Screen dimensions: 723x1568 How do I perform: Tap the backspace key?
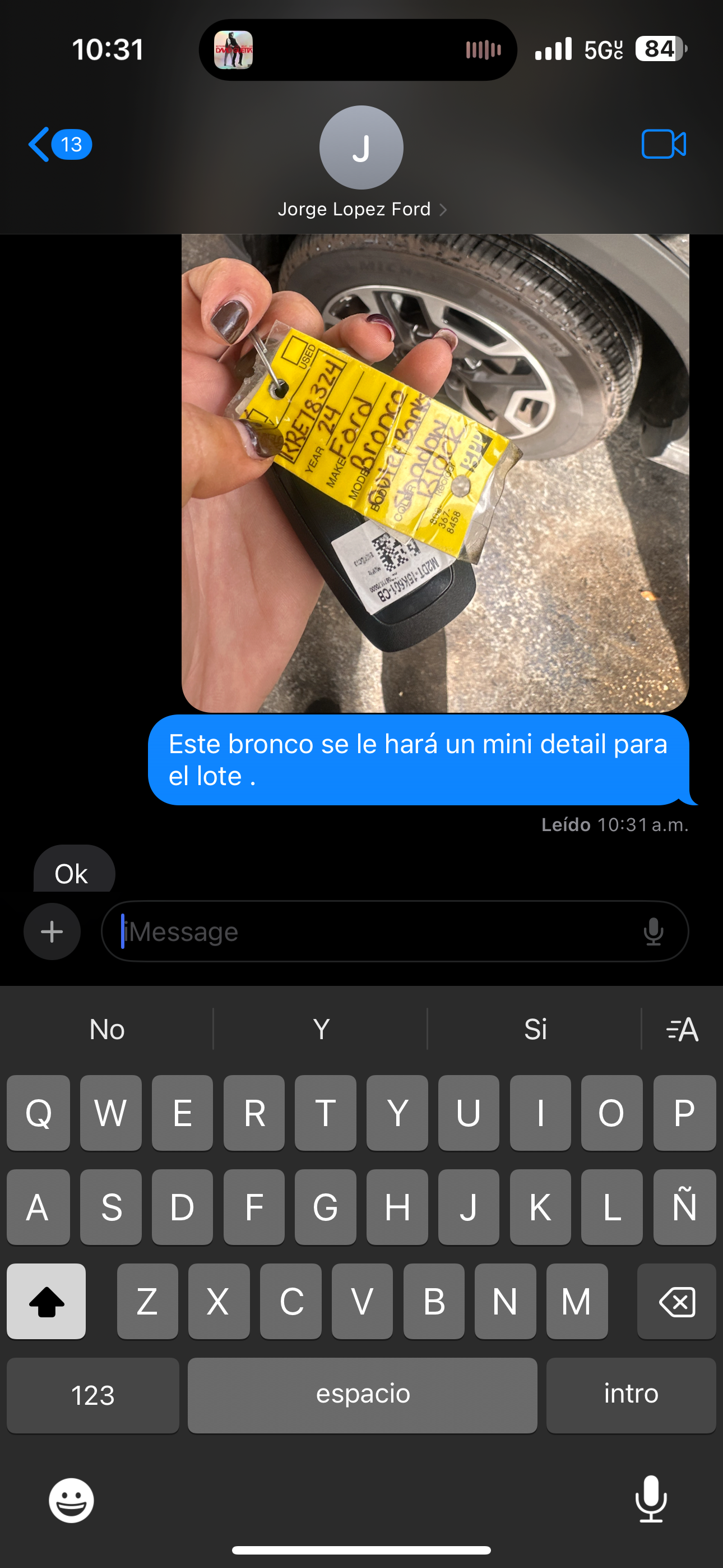coord(676,1302)
